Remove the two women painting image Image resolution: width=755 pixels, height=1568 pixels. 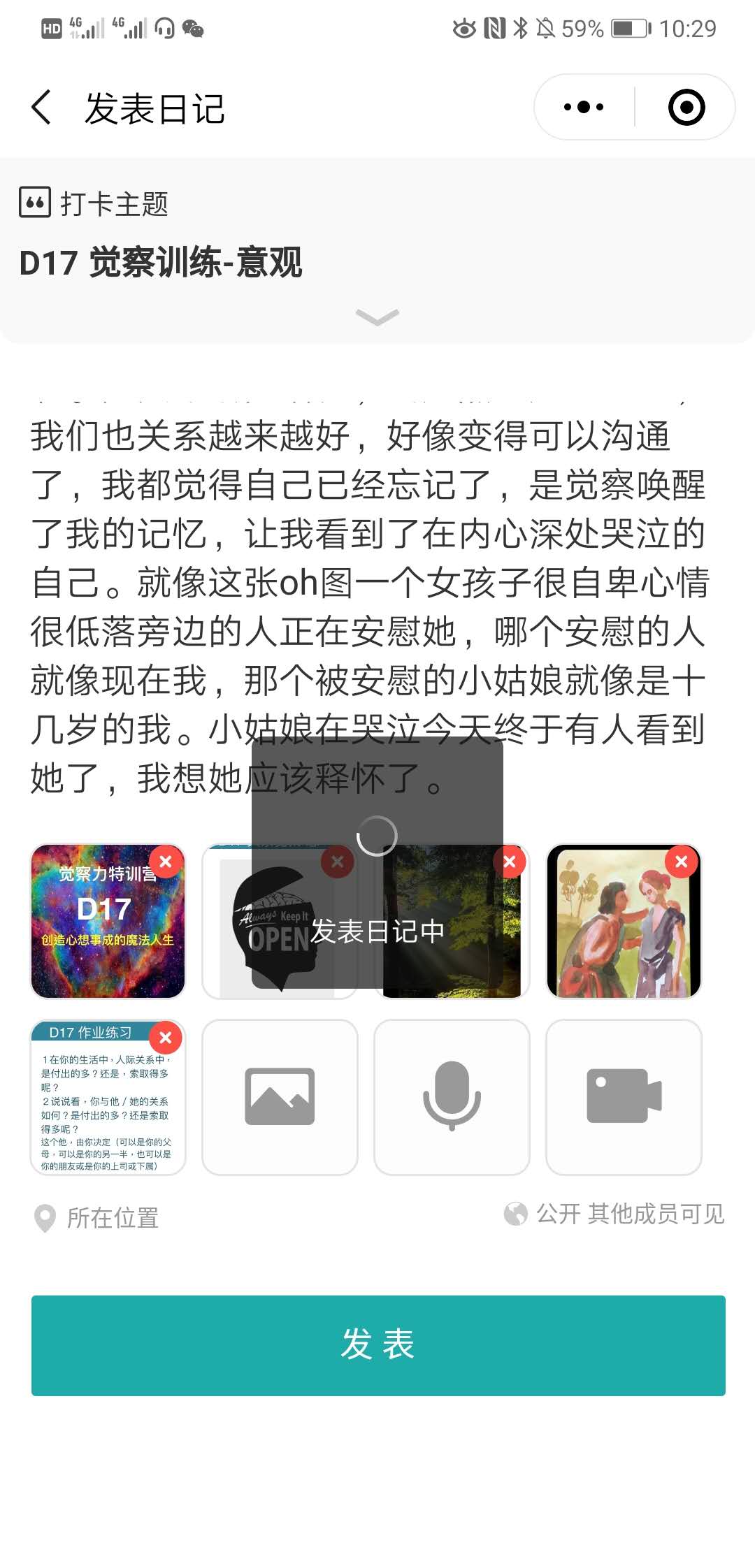(682, 862)
